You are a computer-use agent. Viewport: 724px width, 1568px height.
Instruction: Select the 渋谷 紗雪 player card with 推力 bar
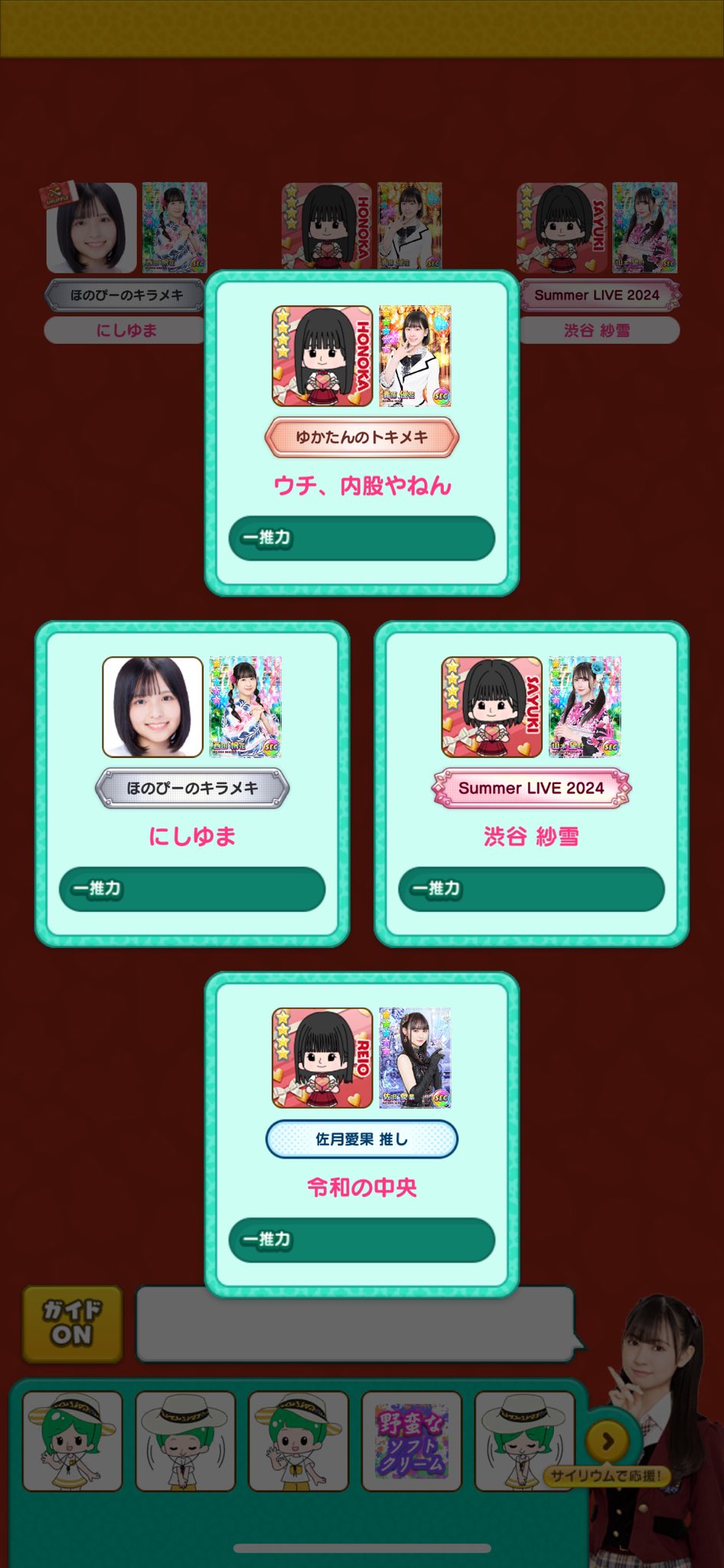531,784
